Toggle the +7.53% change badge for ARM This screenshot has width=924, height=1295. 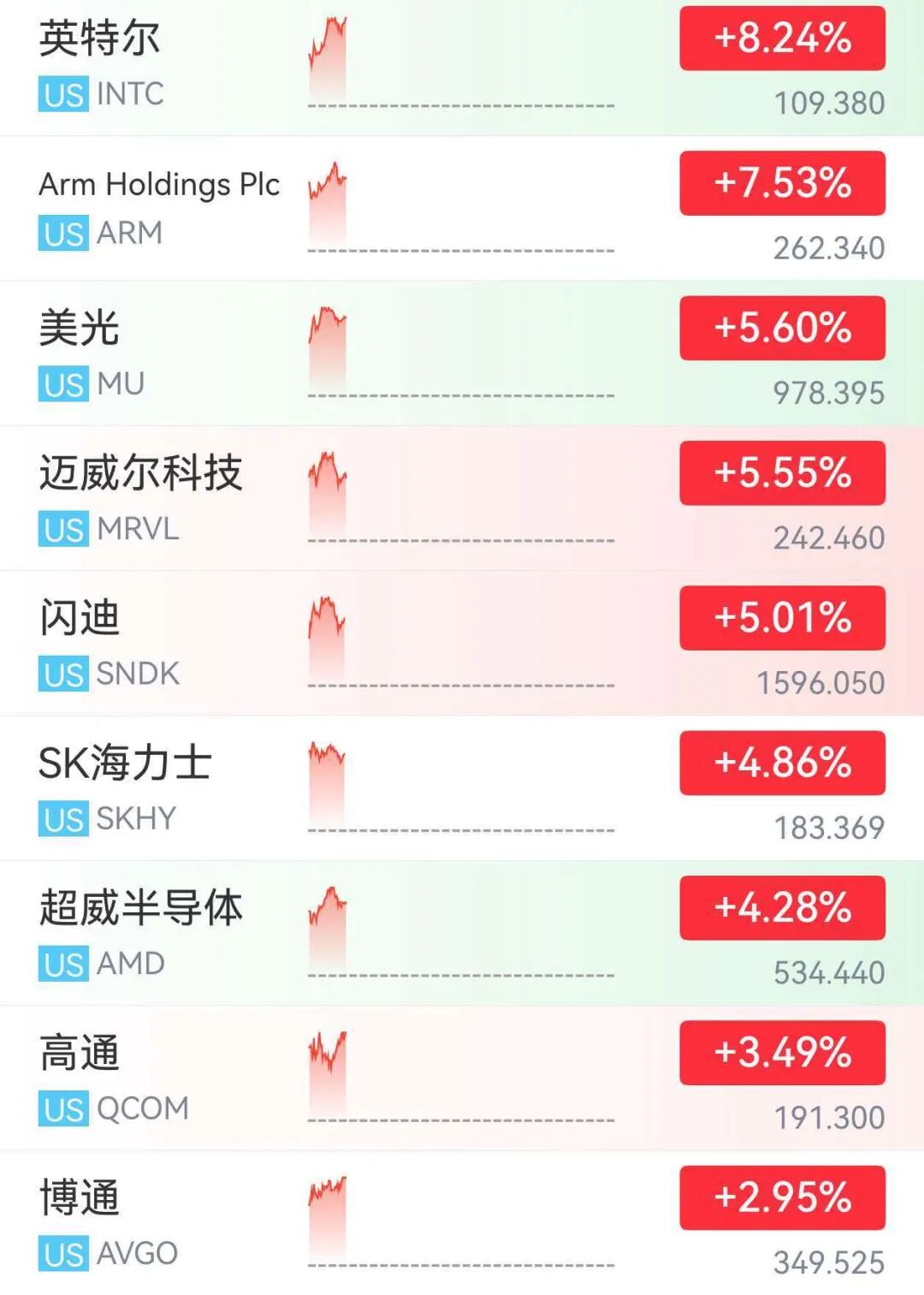pyautogui.click(x=782, y=183)
